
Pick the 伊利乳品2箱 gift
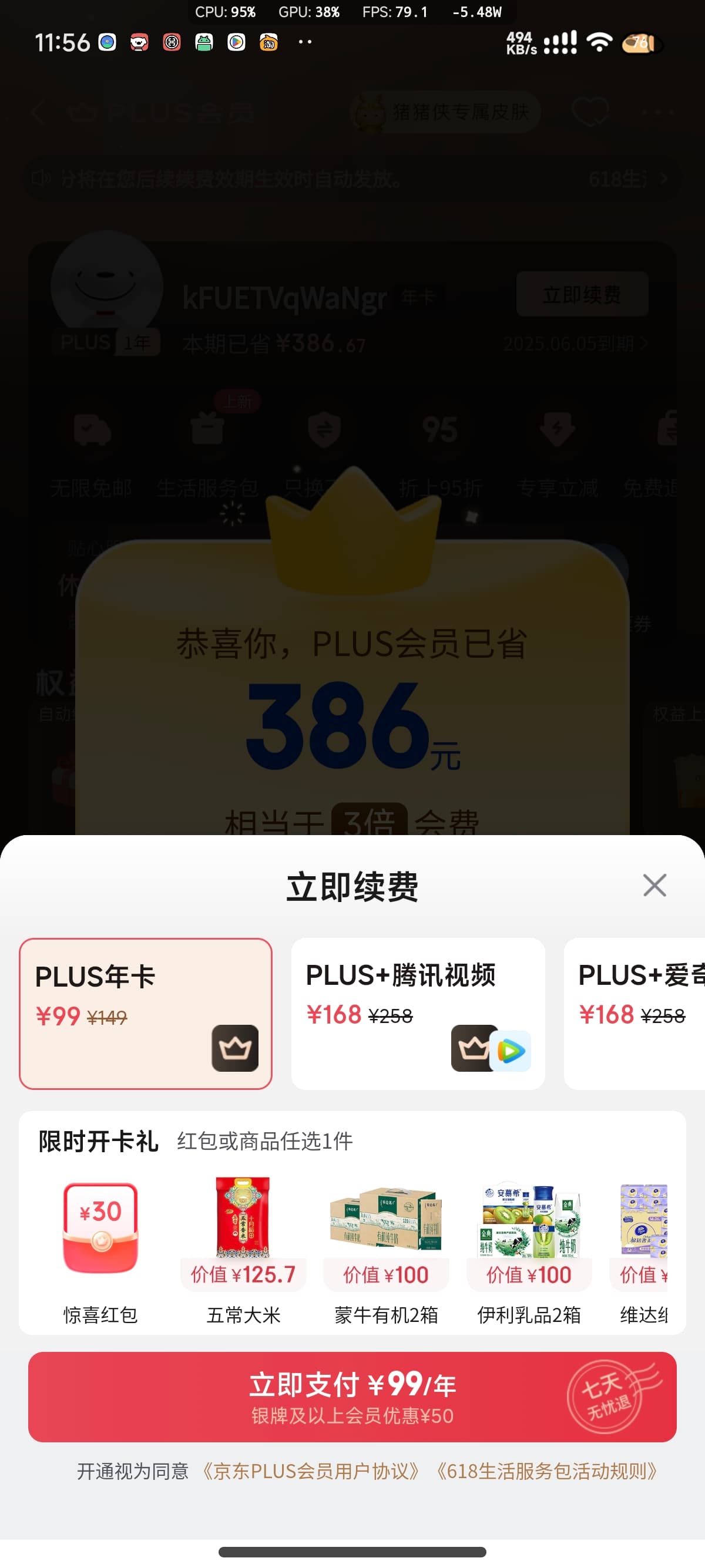[528, 1251]
